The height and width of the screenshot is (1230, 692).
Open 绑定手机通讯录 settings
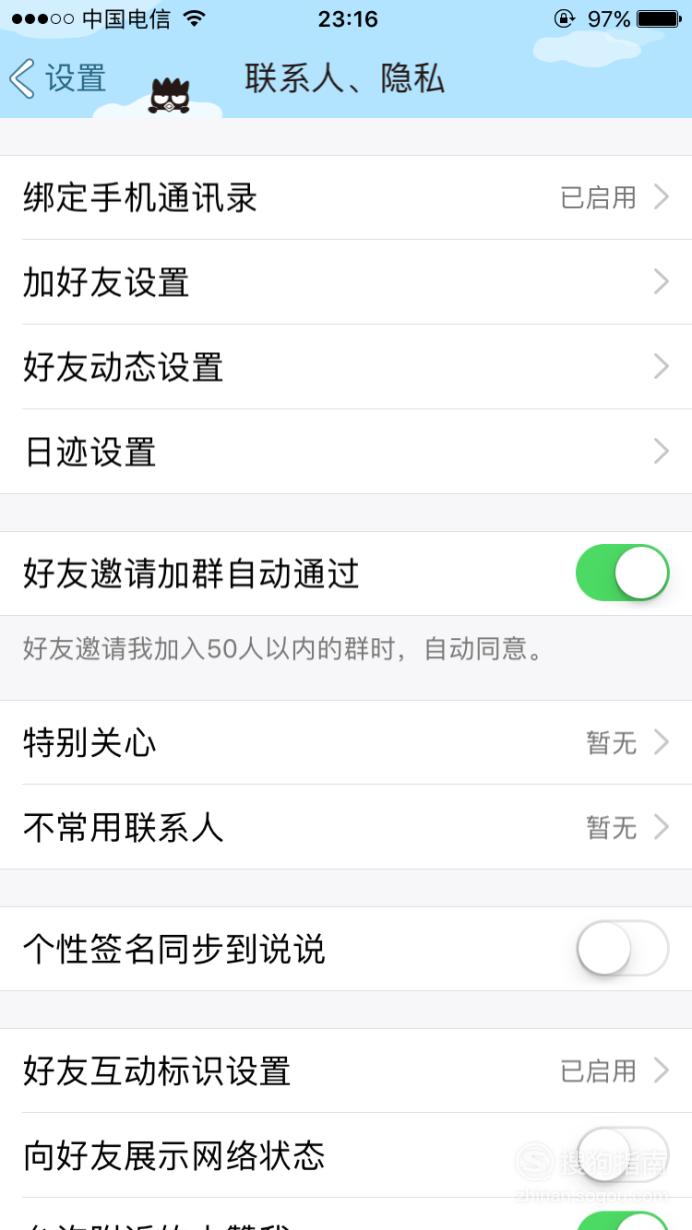(346, 198)
